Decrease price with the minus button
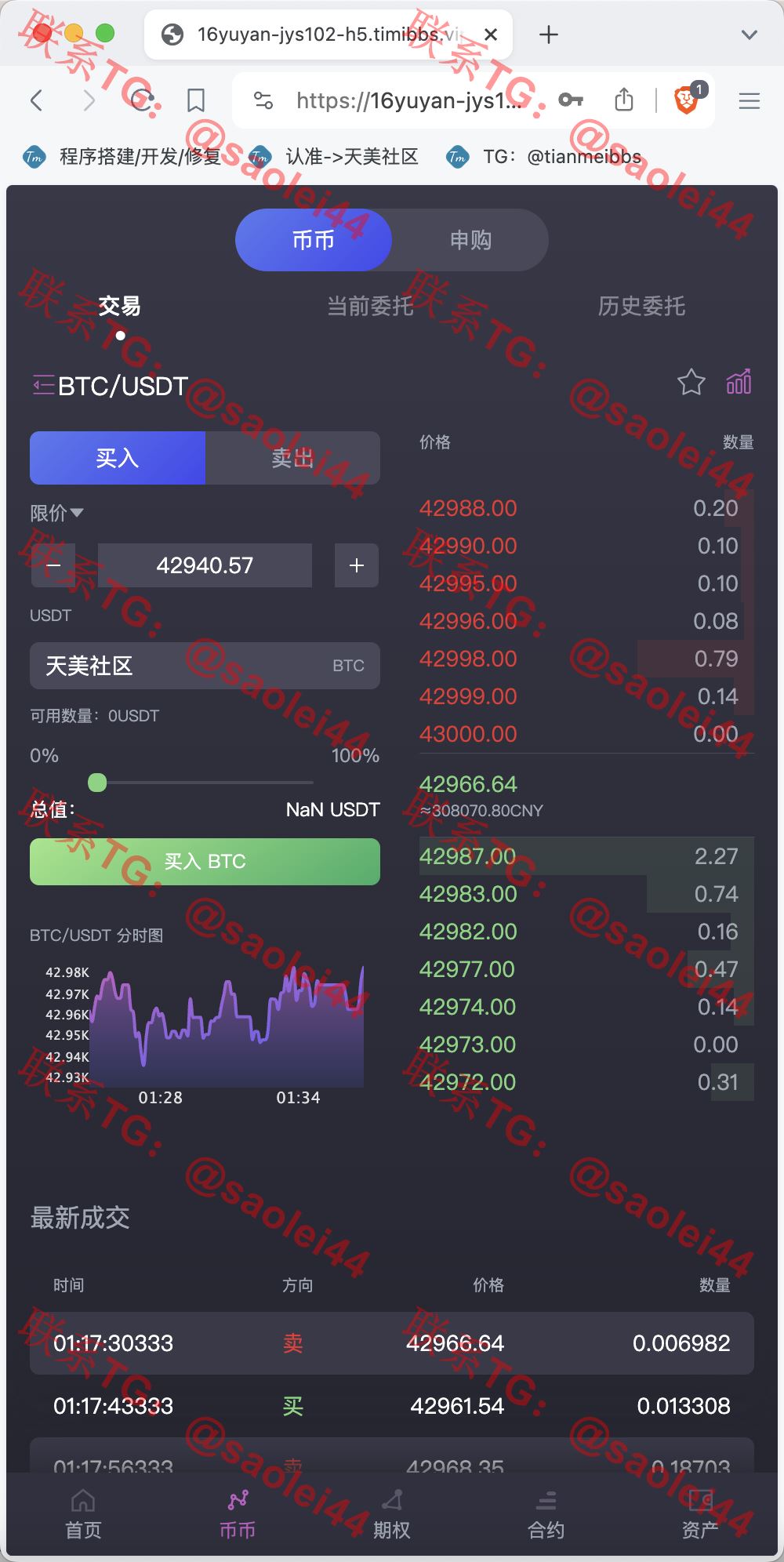Screen dimensions: 784x1562 (x=53, y=565)
